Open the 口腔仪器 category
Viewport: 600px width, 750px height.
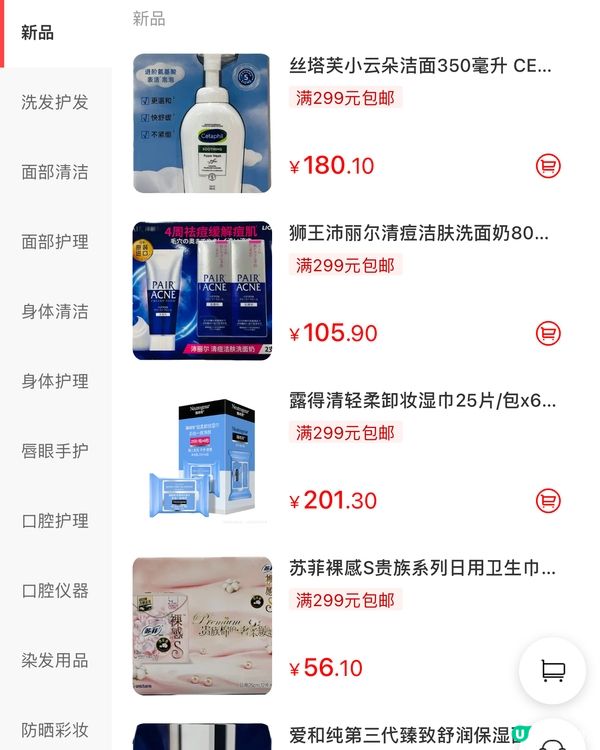(x=55, y=591)
